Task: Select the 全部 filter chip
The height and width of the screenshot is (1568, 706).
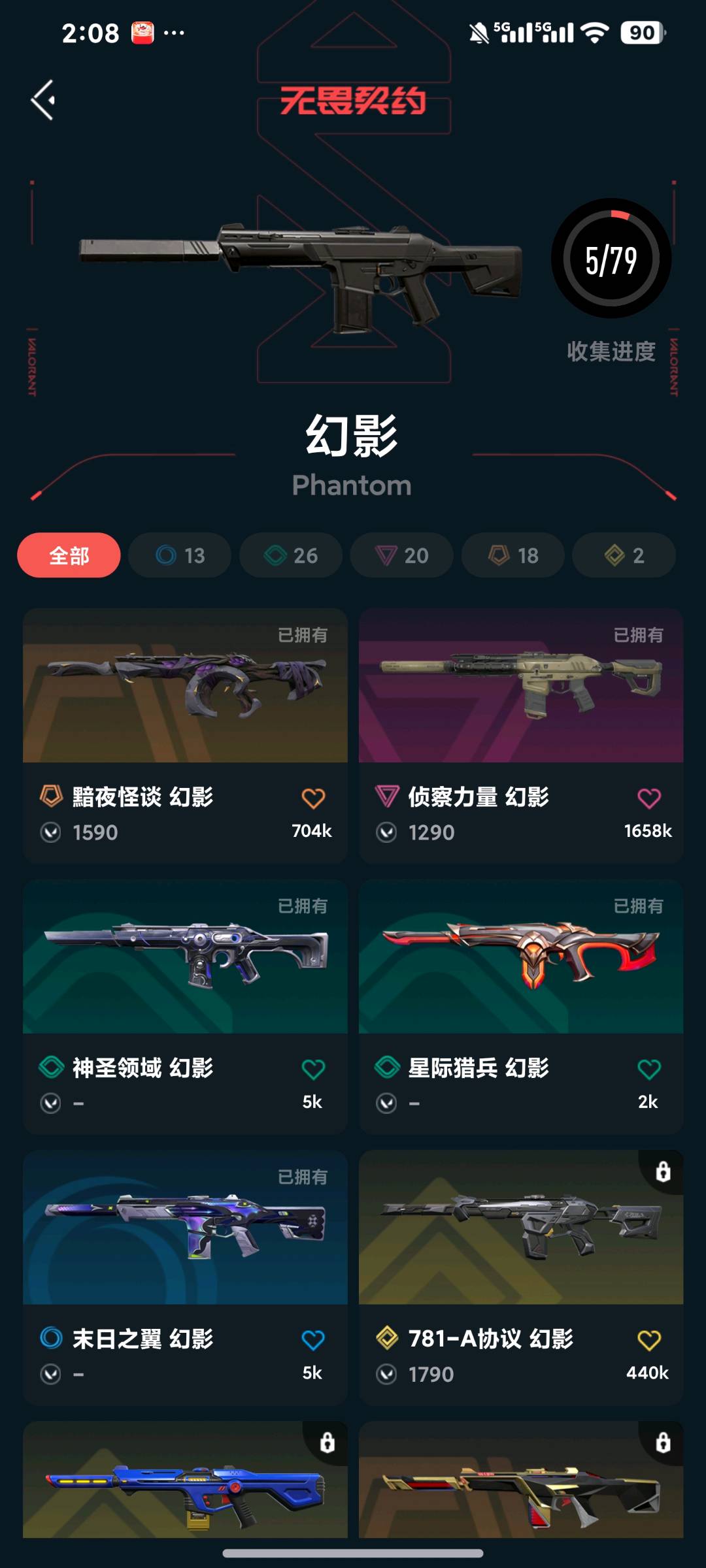Action: click(69, 555)
